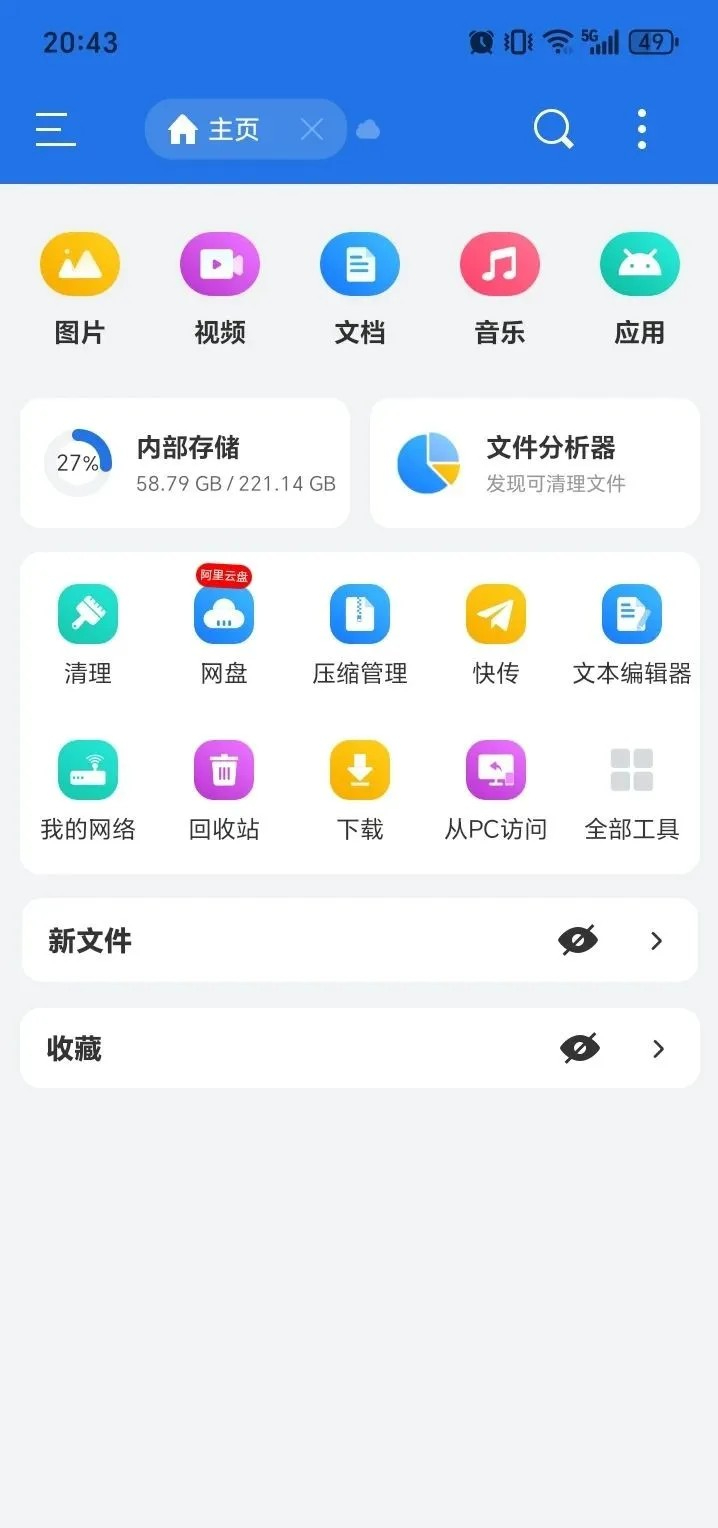718x1528 pixels.
Task: Tap the cloud icon beside 主页 tab
Action: click(368, 129)
